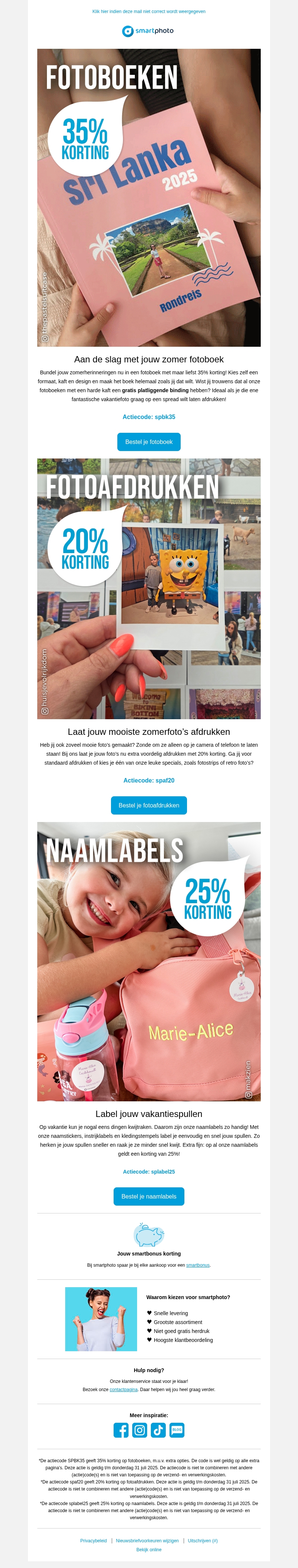This screenshot has width=298, height=1568.
Task: Open the smartphoto TikTok icon
Action: tap(158, 1431)
